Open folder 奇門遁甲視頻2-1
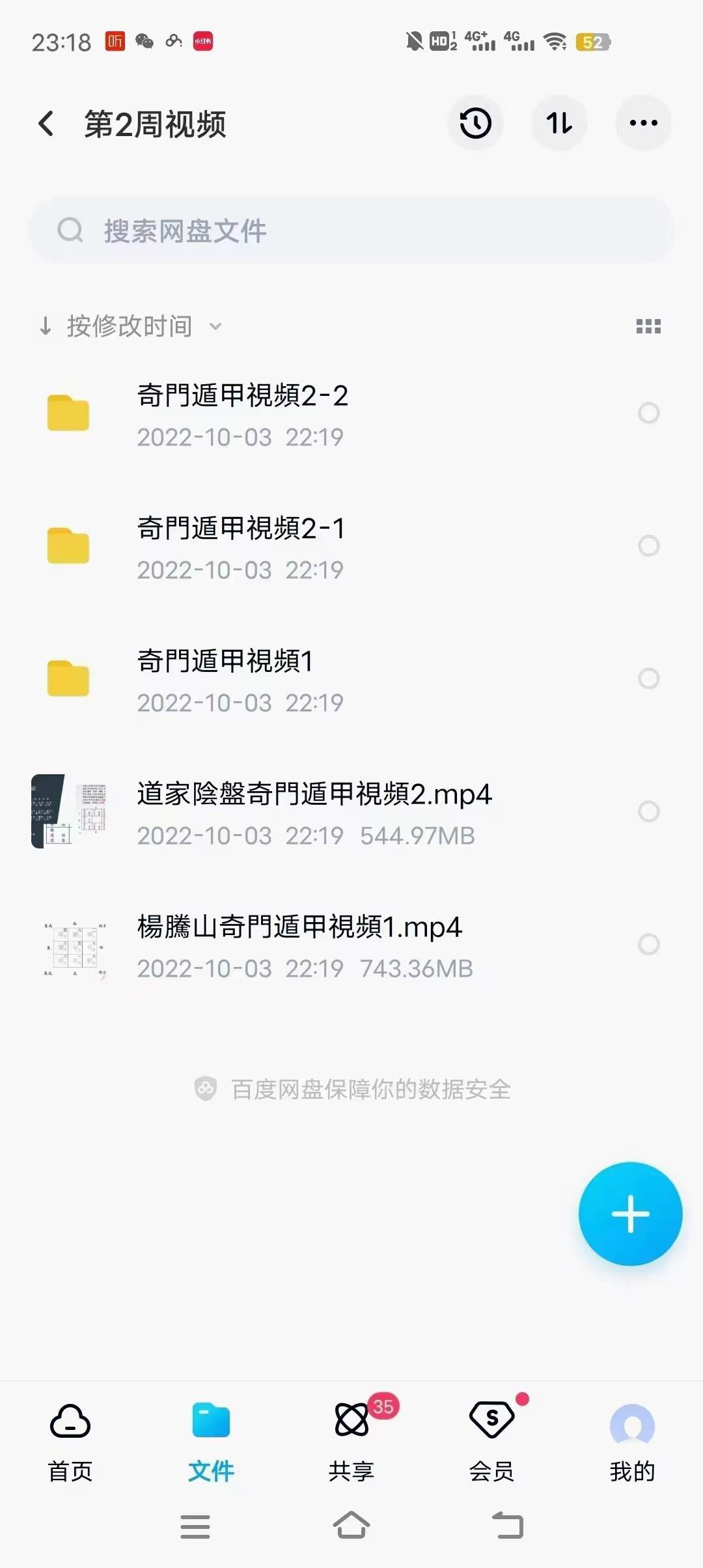The width and height of the screenshot is (703, 1568). (x=241, y=546)
